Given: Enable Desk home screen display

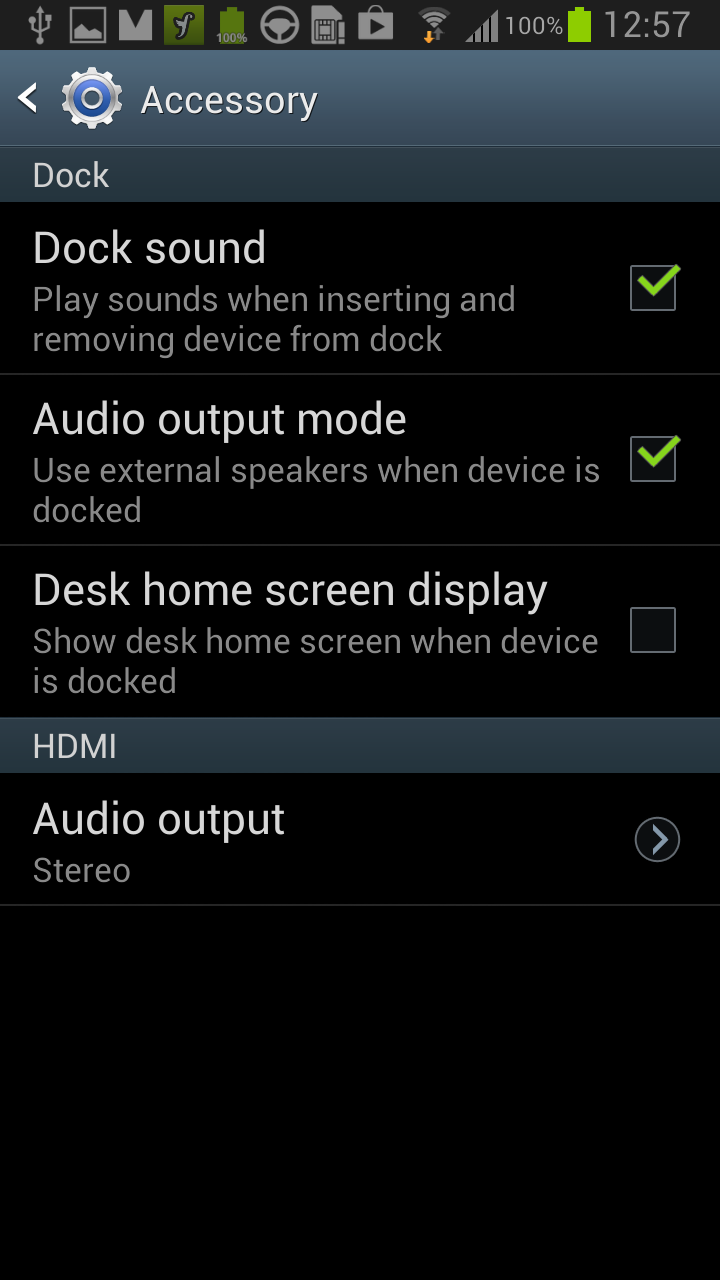Looking at the screenshot, I should [x=653, y=630].
